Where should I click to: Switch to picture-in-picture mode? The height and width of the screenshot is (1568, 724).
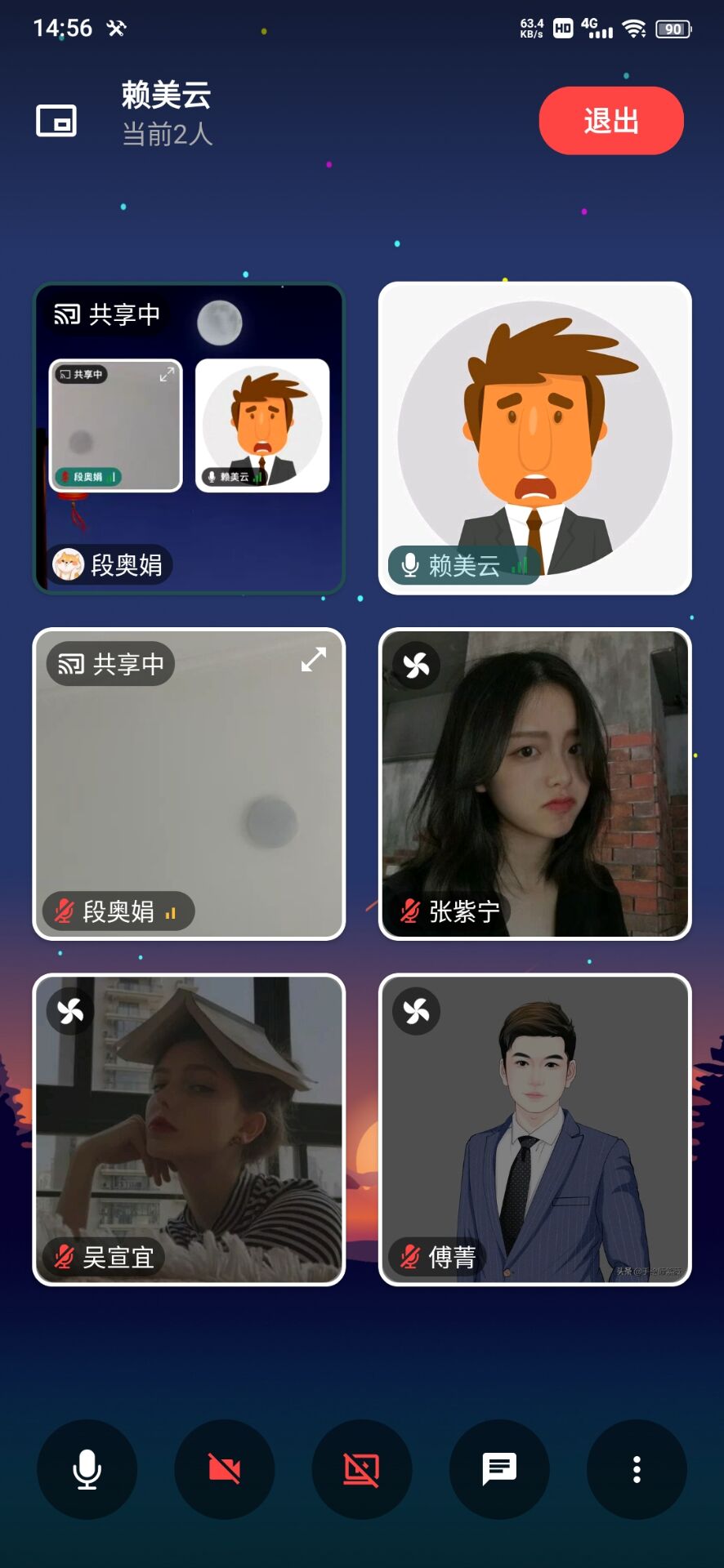(56, 121)
